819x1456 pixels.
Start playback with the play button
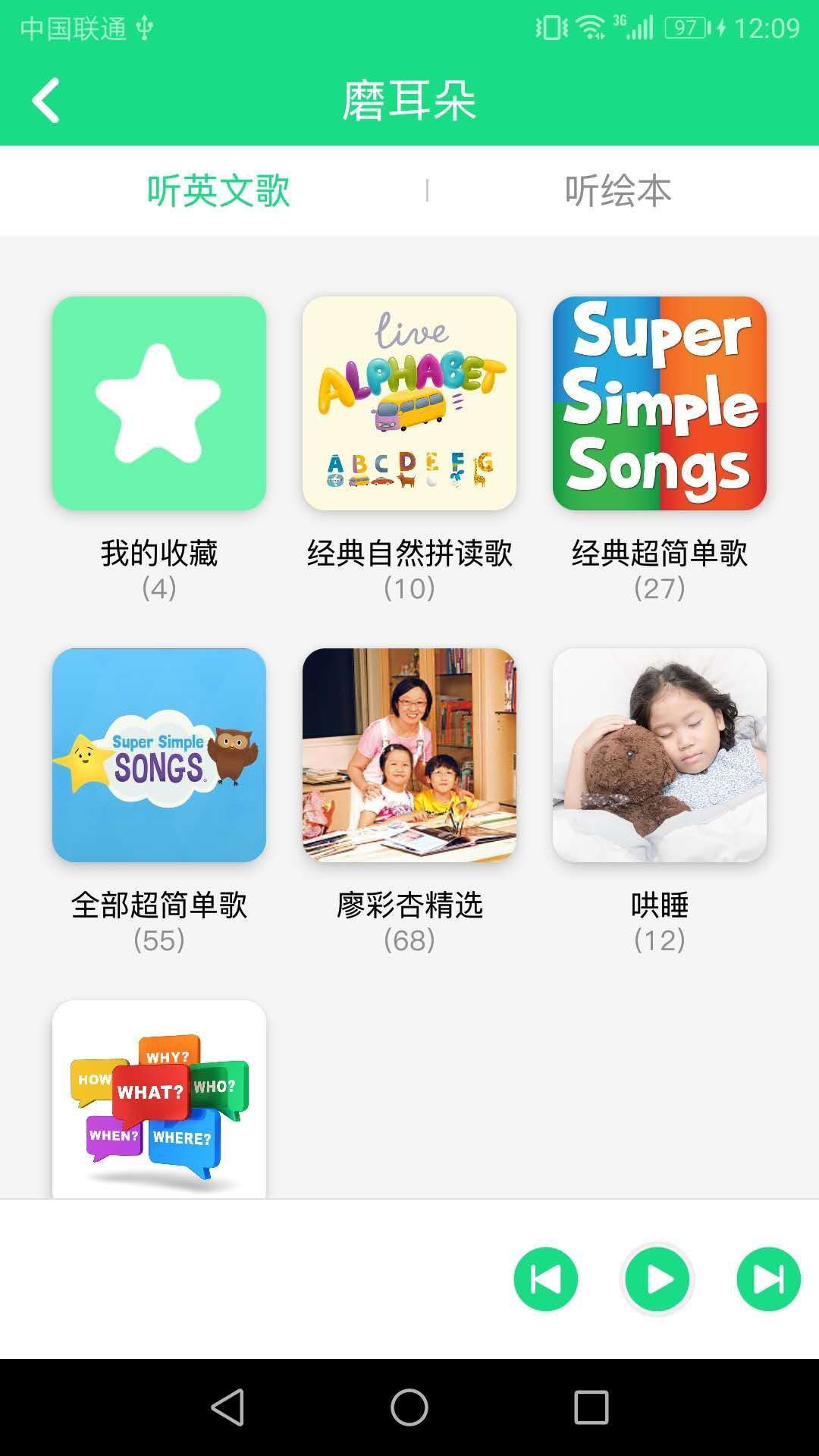tap(657, 1279)
